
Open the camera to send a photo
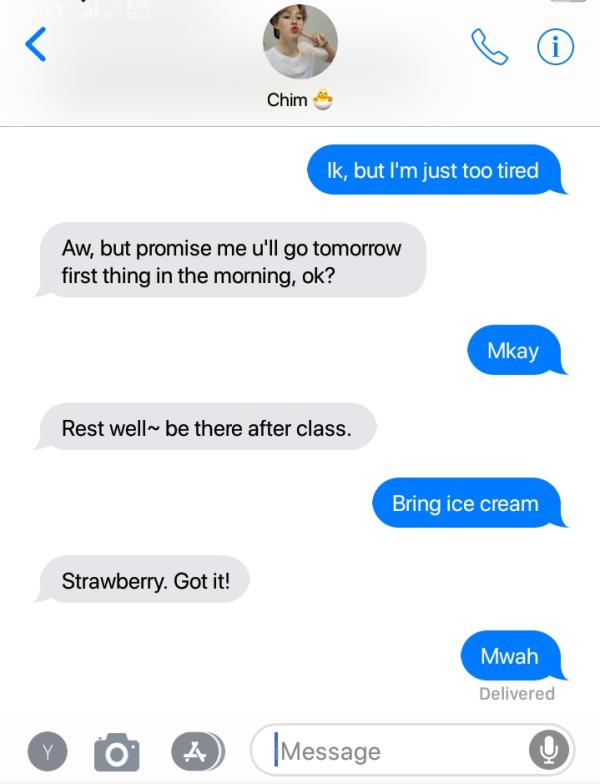(x=119, y=751)
